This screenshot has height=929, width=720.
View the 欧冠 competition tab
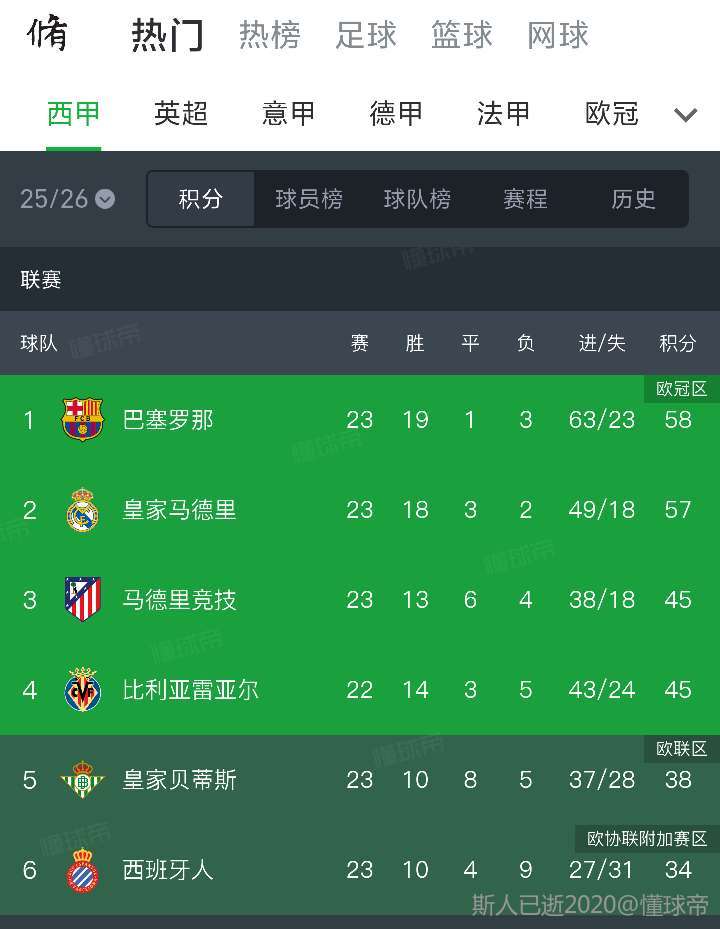tap(611, 114)
